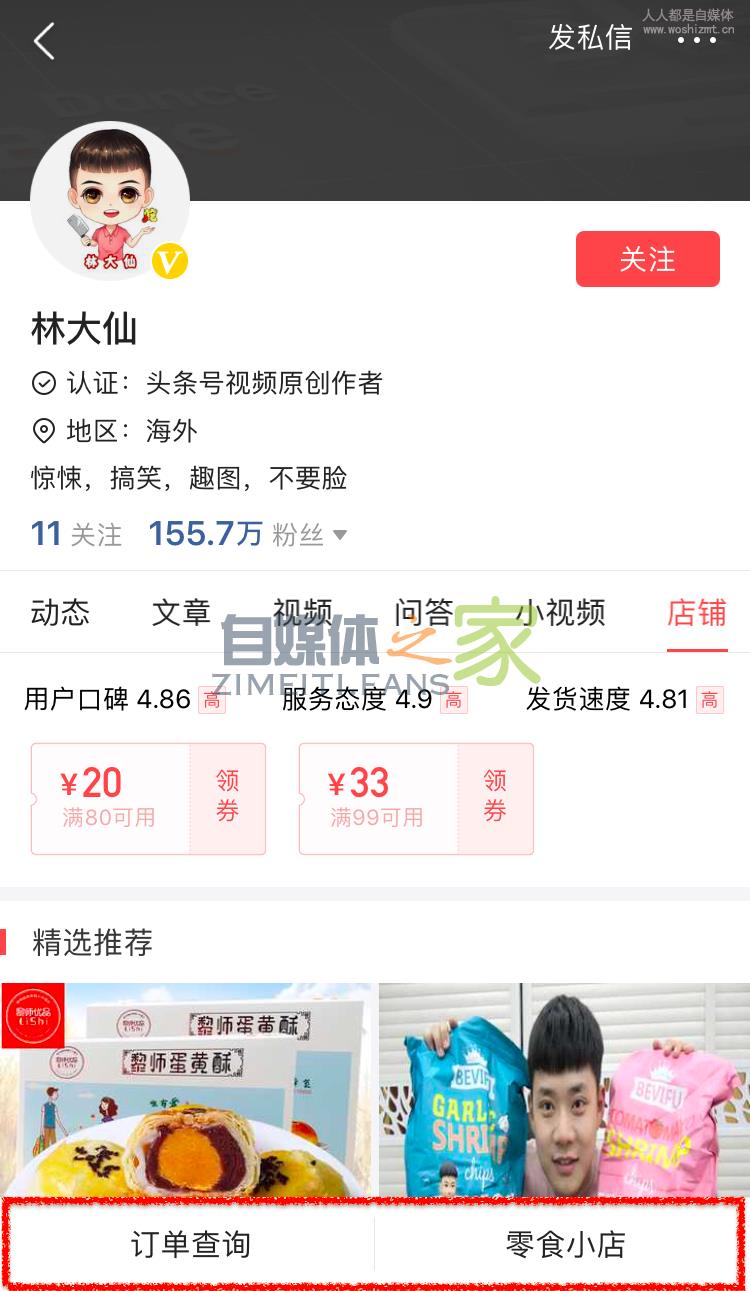Viewport: 750px width, 1291px height.
Task: Open 零食小店 snack shop
Action: [x=562, y=1243]
